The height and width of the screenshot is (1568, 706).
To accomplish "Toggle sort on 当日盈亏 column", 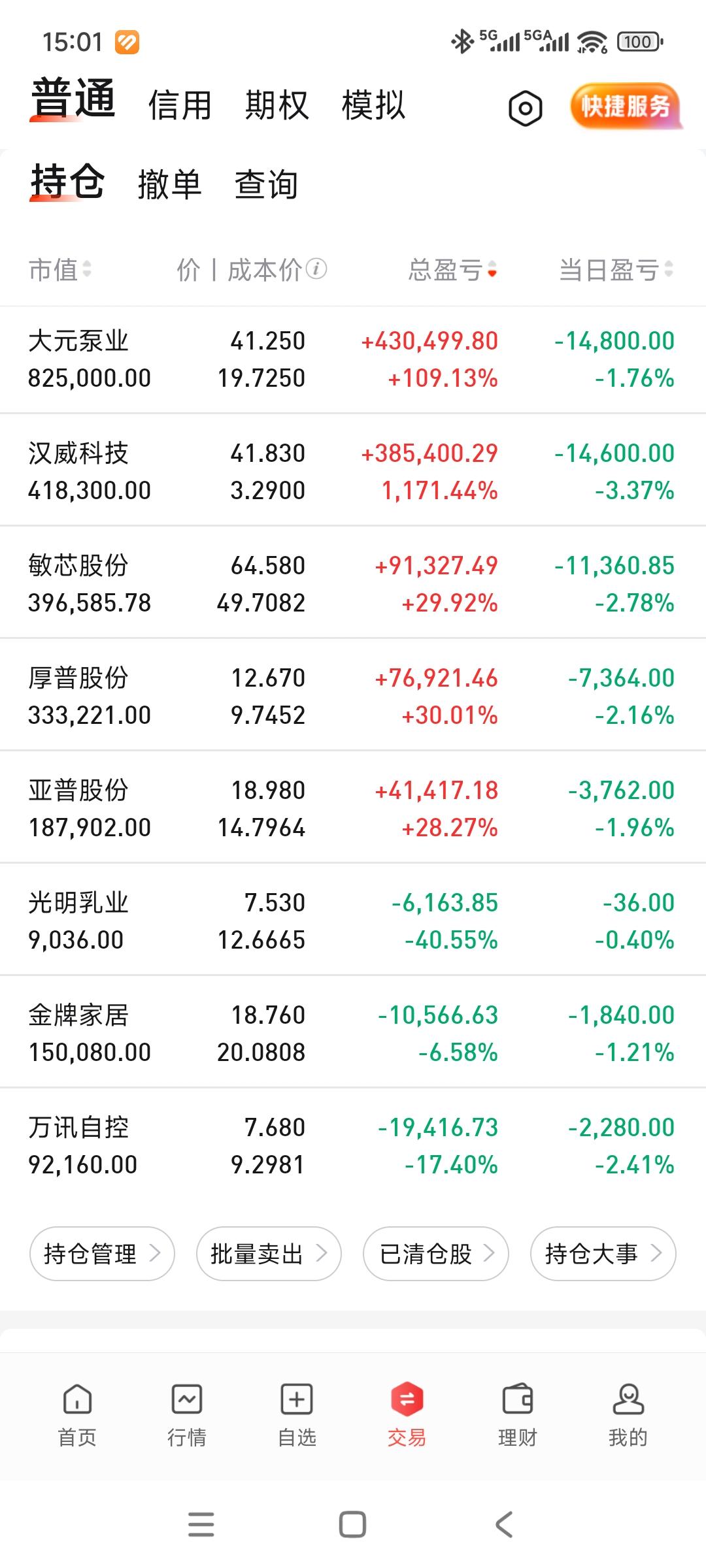I will 671,270.
